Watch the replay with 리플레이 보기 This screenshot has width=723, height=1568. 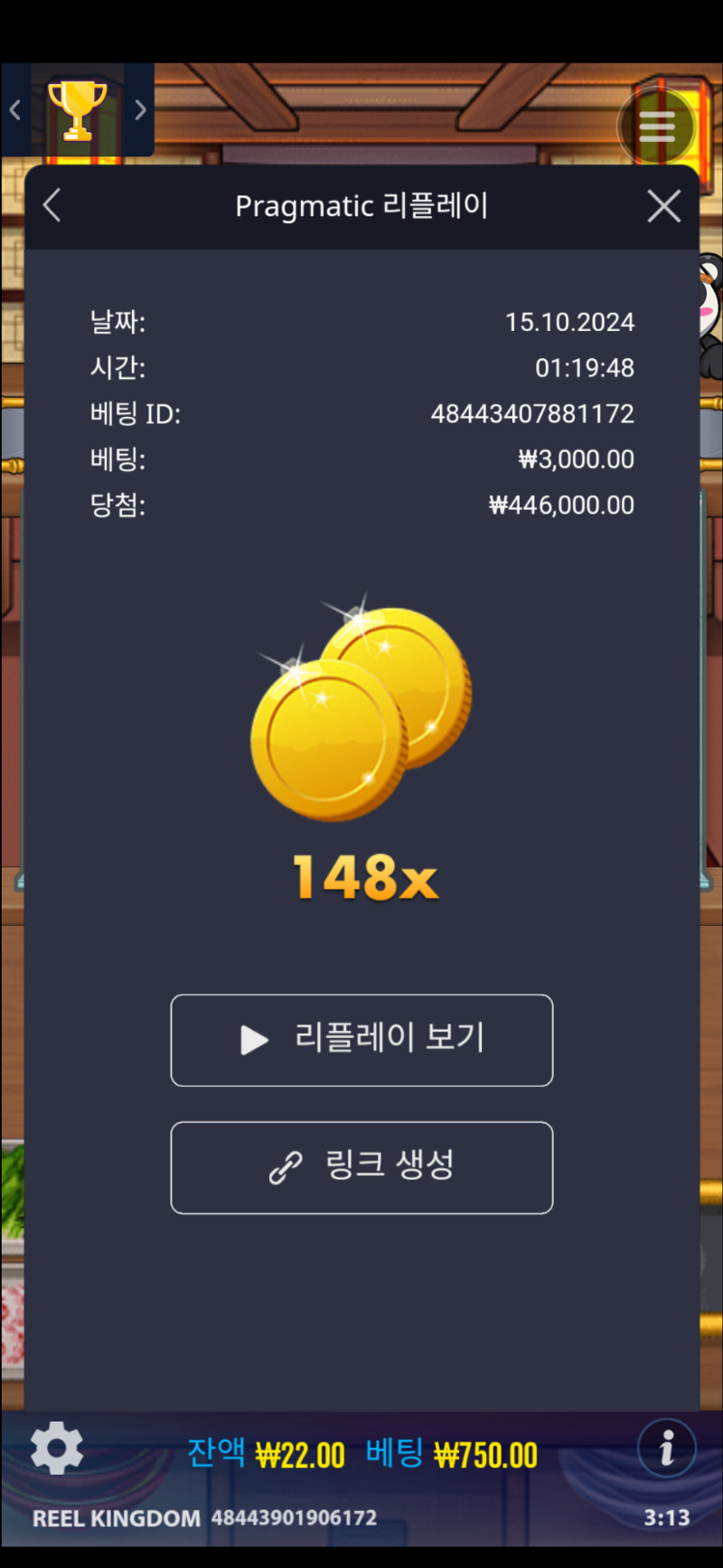point(361,1040)
